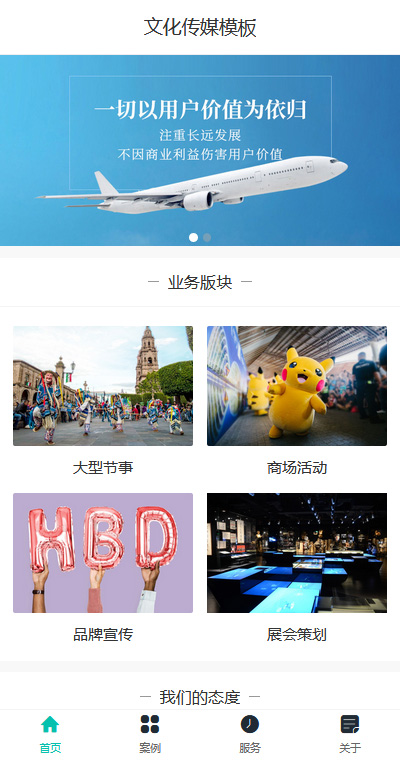Viewport: 400px width, 760px height.
Task: Select the second banner page dot
Action: pos(207,238)
